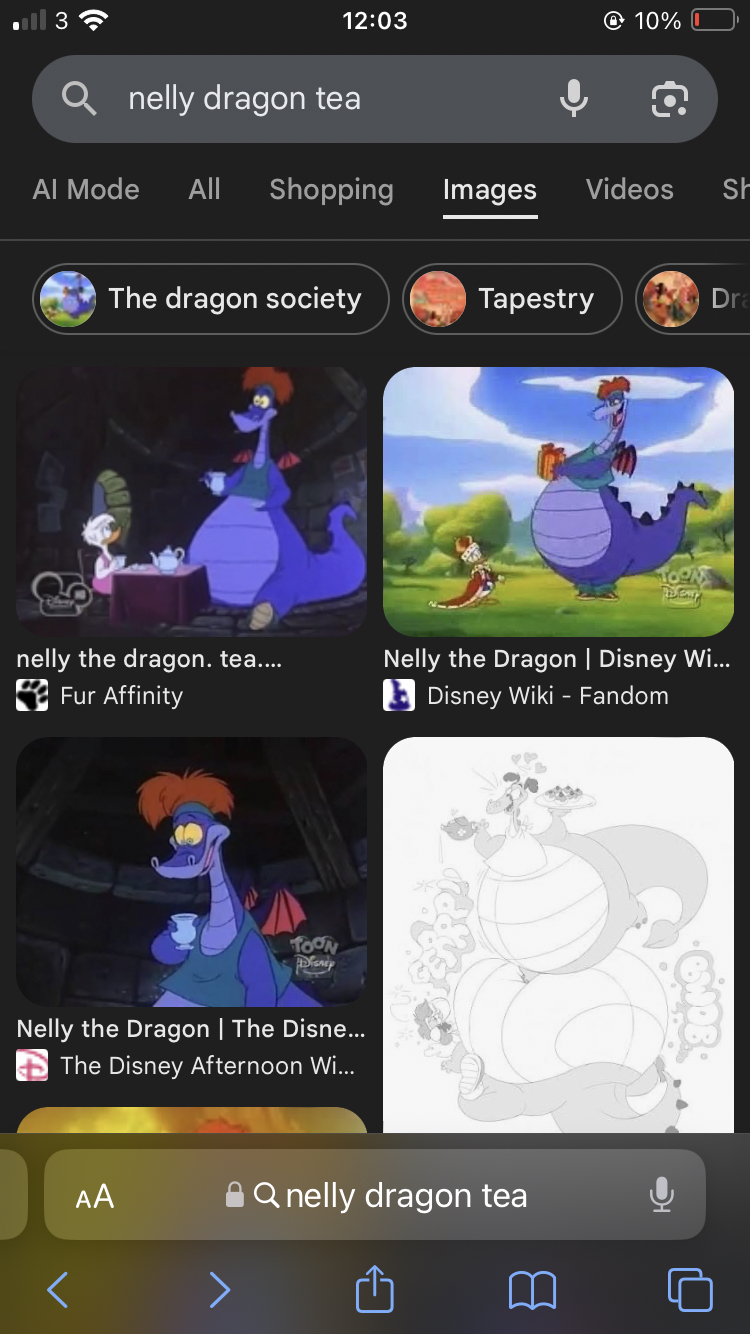Viewport: 750px width, 1334px height.
Task: Show all open Safari tabs
Action: (x=690, y=1290)
